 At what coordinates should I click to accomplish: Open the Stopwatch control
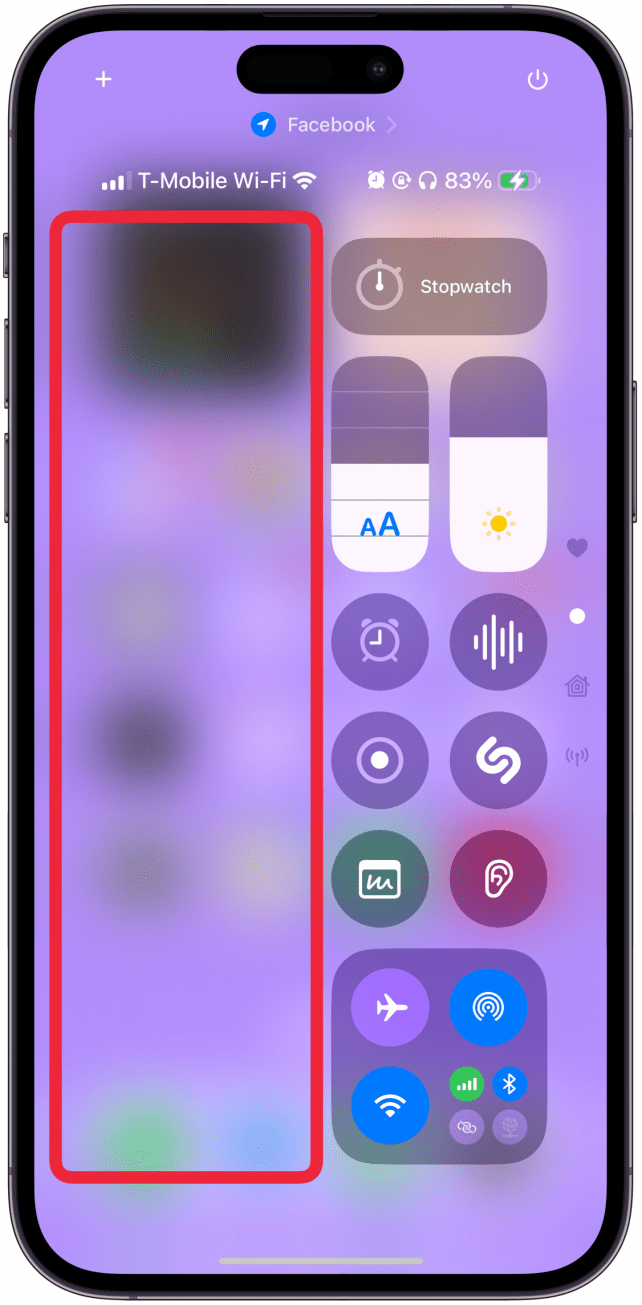tap(439, 287)
